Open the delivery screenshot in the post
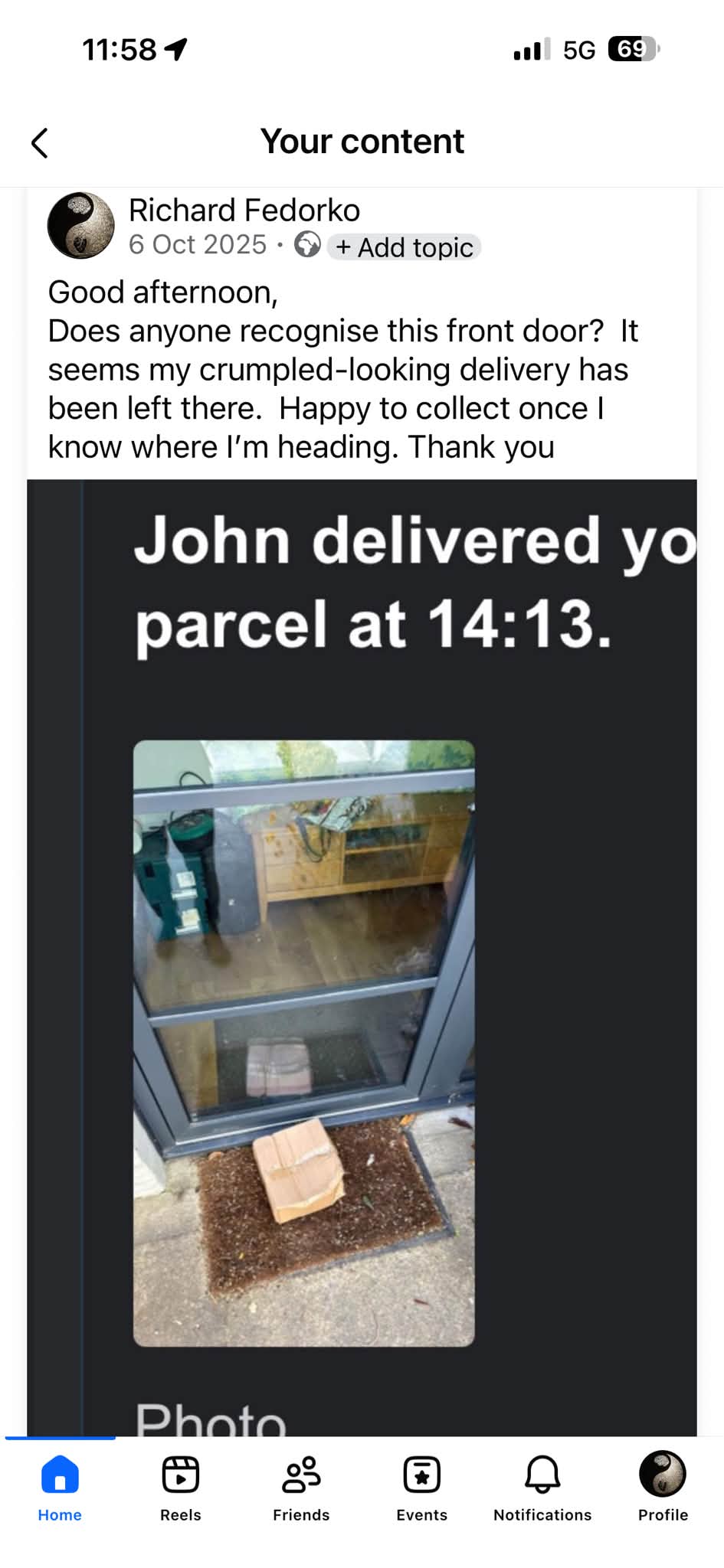The height and width of the screenshot is (1568, 724). point(362,957)
